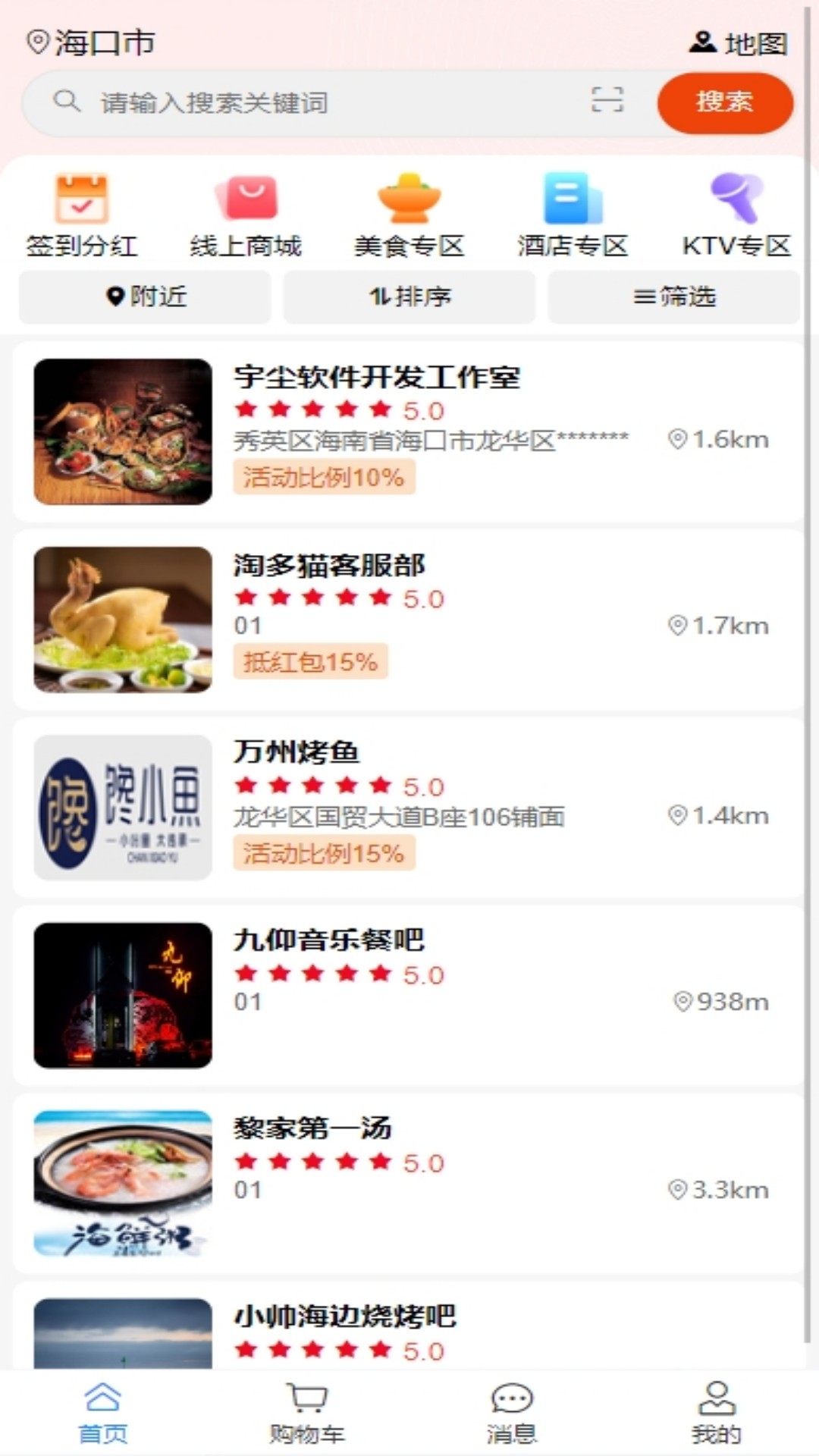Go to 线上商城 online mall
This screenshot has height=1456, width=819.
pyautogui.click(x=246, y=216)
